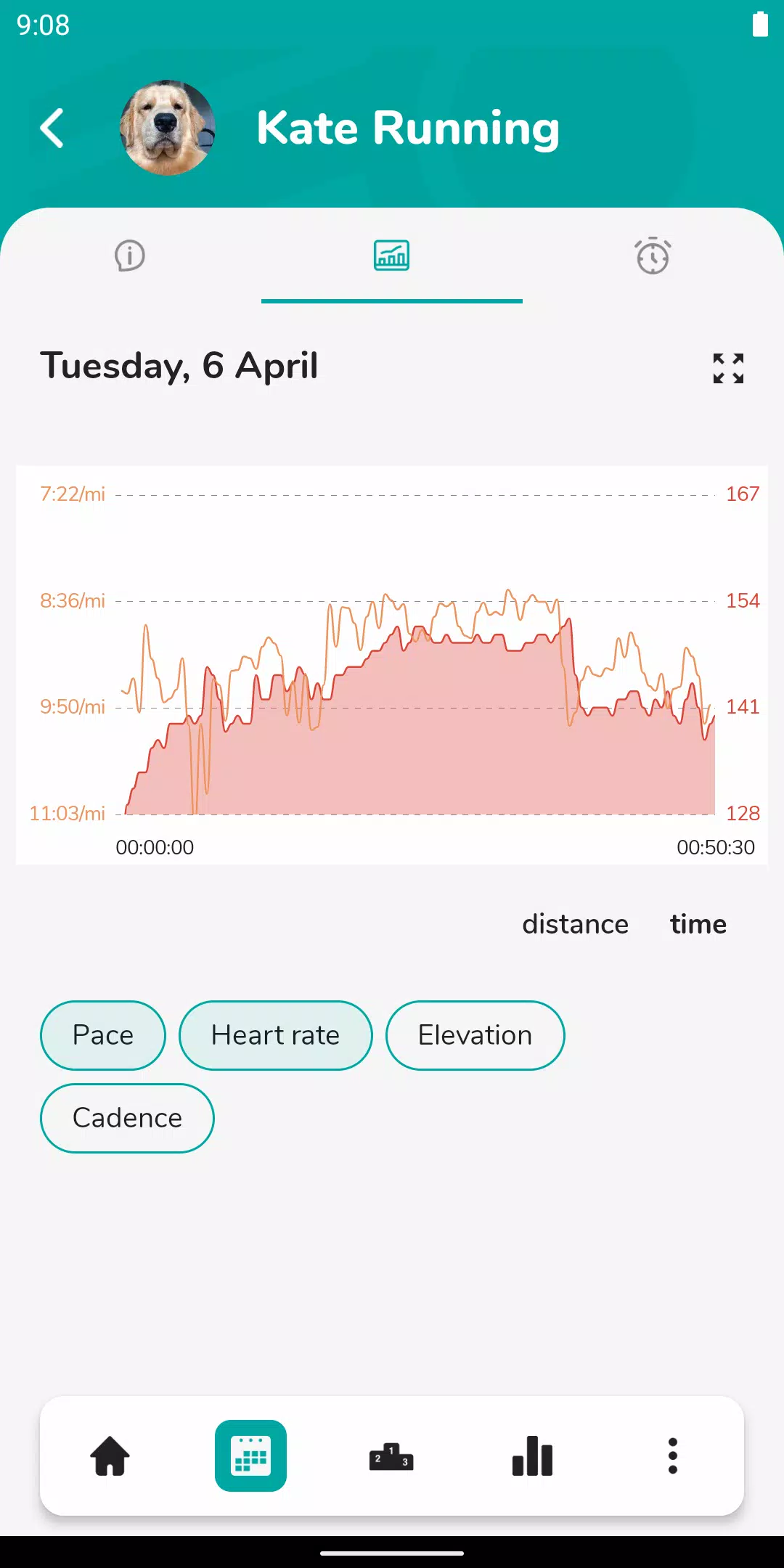Toggle the Heart rate chip
Viewport: 784px width, 1568px height.
point(275,1035)
